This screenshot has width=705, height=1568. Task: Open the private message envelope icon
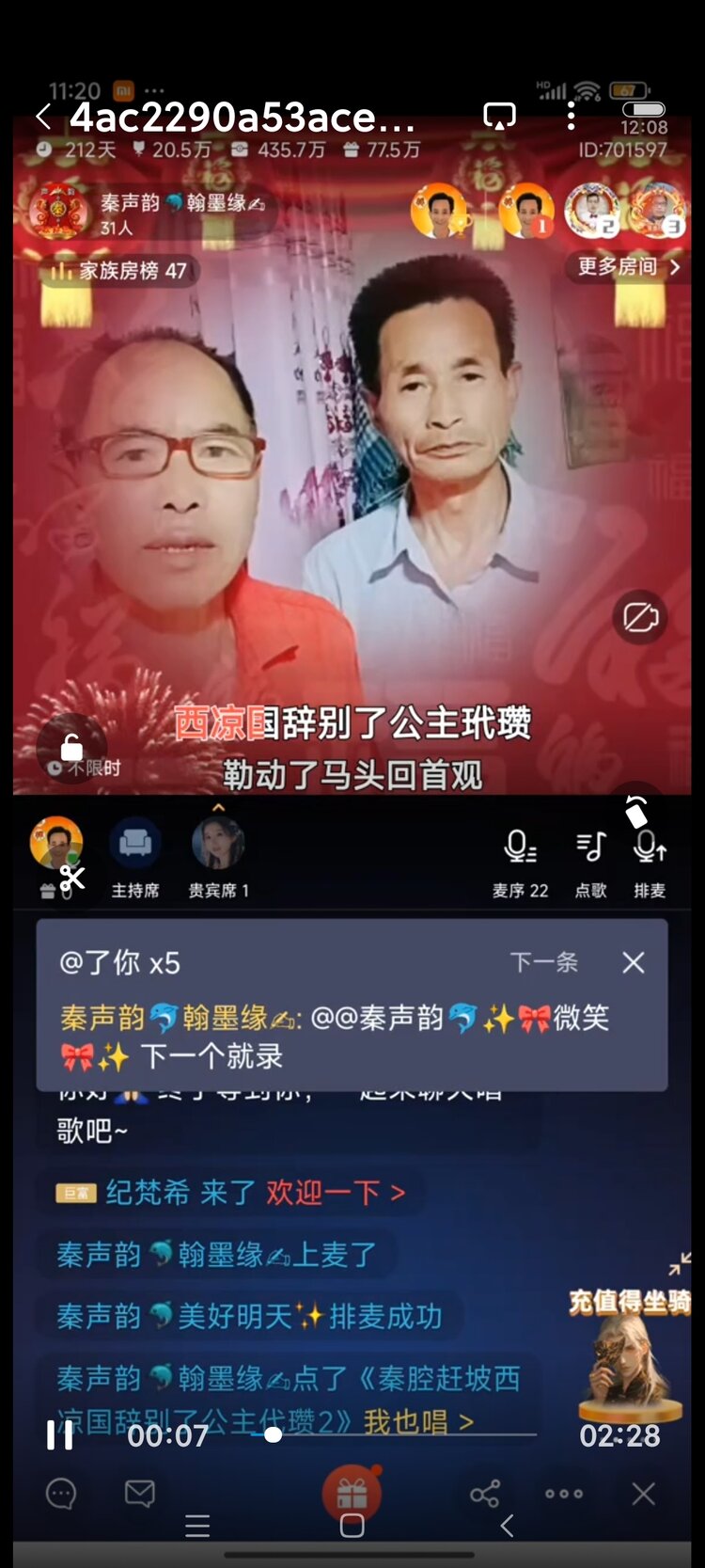pyautogui.click(x=141, y=1493)
